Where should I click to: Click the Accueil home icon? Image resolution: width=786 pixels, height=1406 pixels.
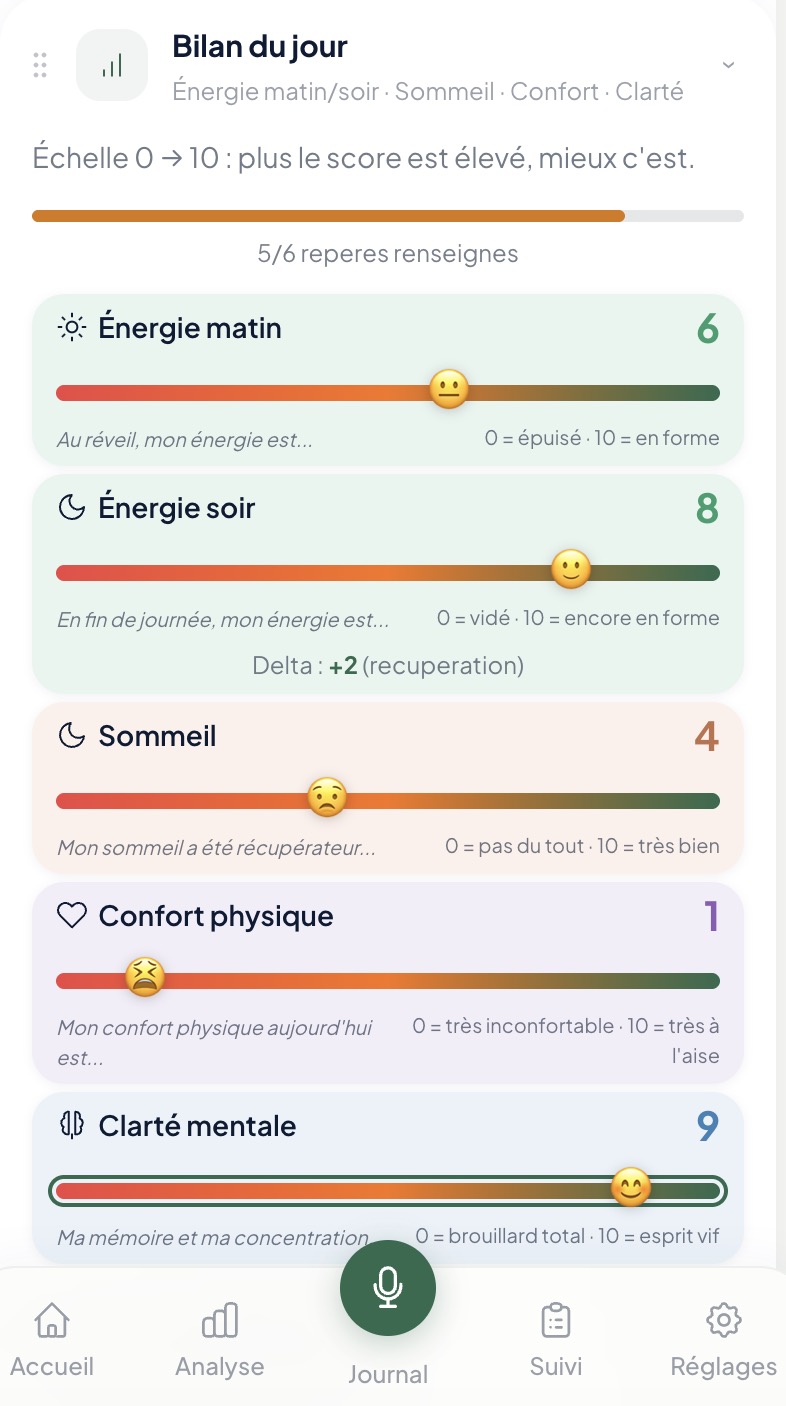coord(51,1320)
